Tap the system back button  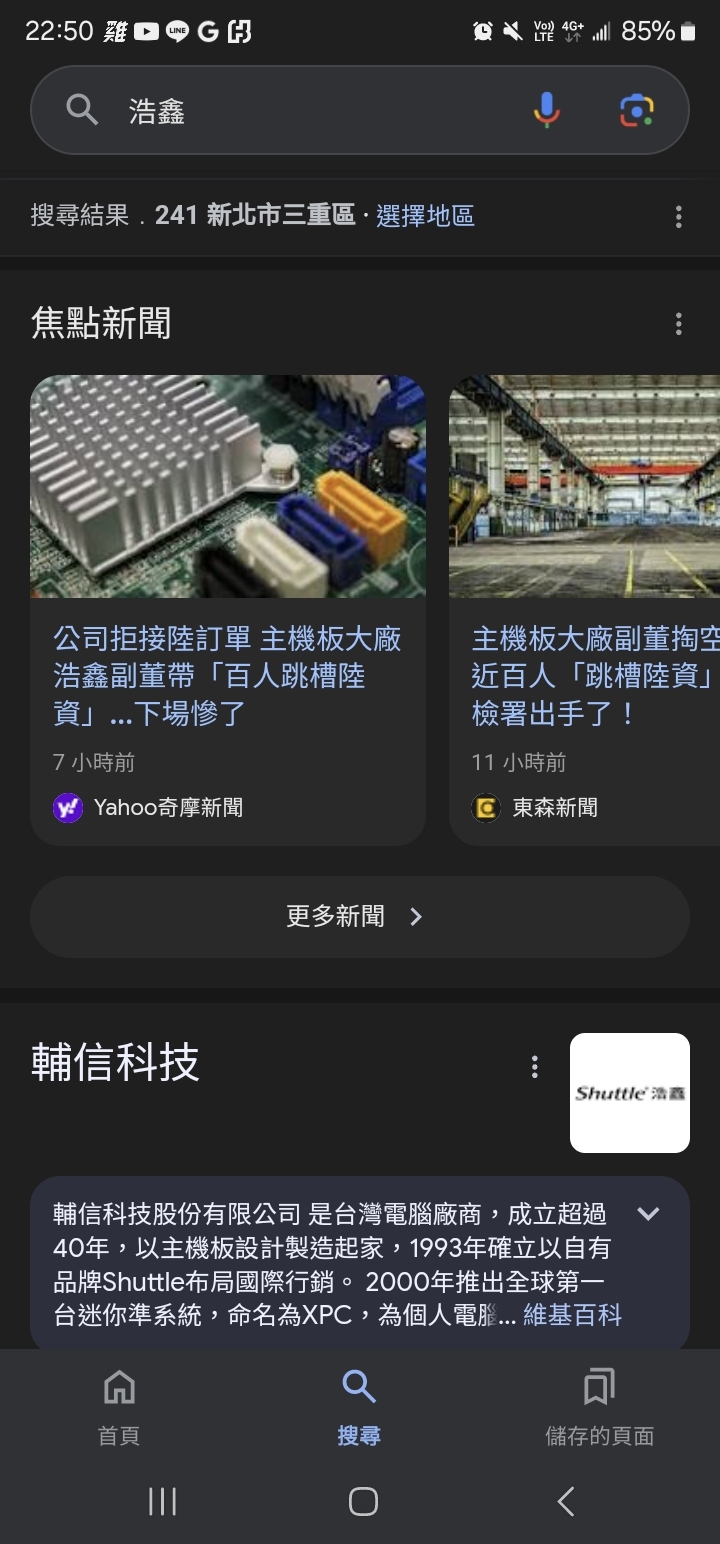[x=566, y=1501]
